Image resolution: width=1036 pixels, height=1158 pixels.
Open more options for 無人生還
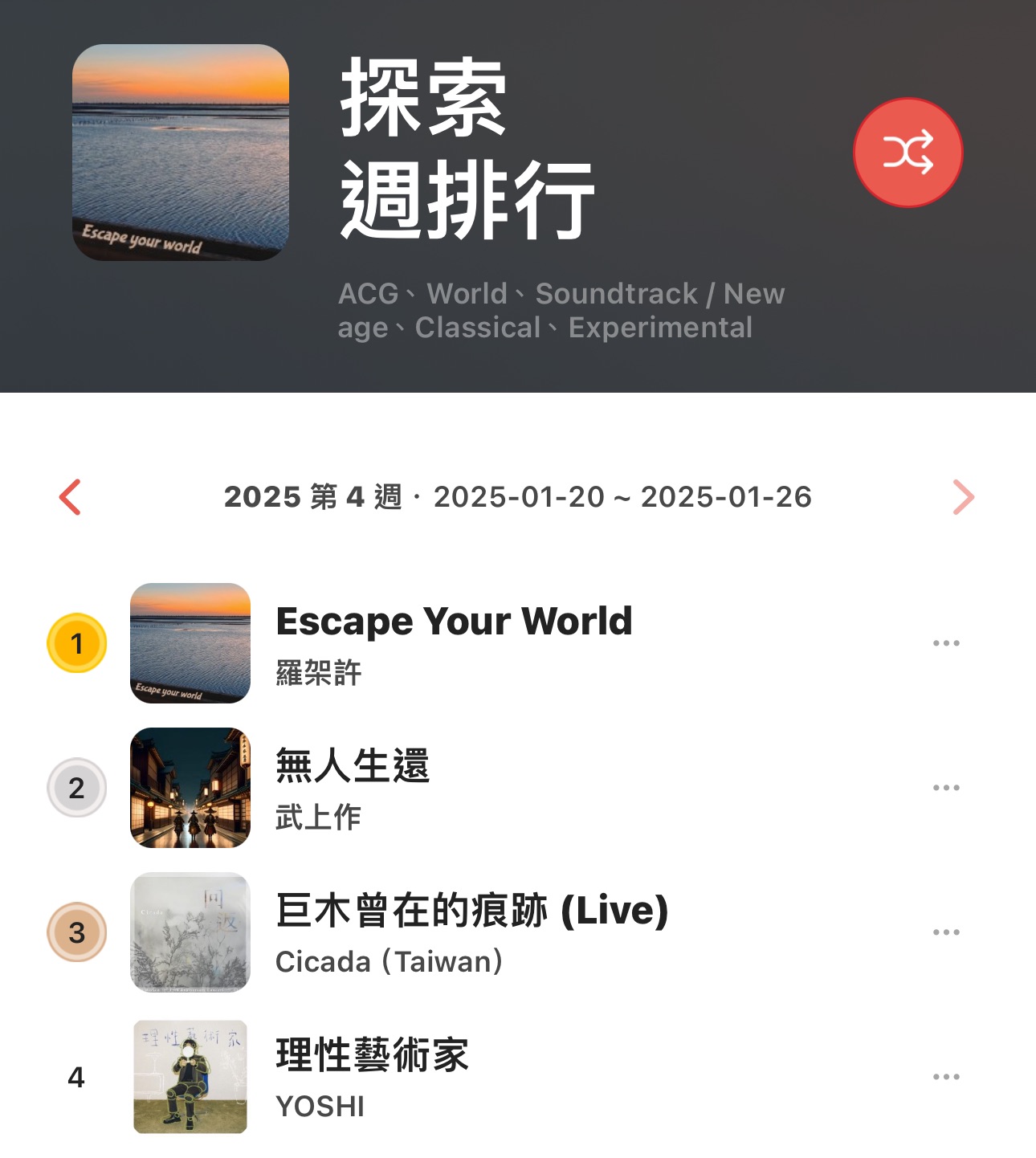click(946, 788)
